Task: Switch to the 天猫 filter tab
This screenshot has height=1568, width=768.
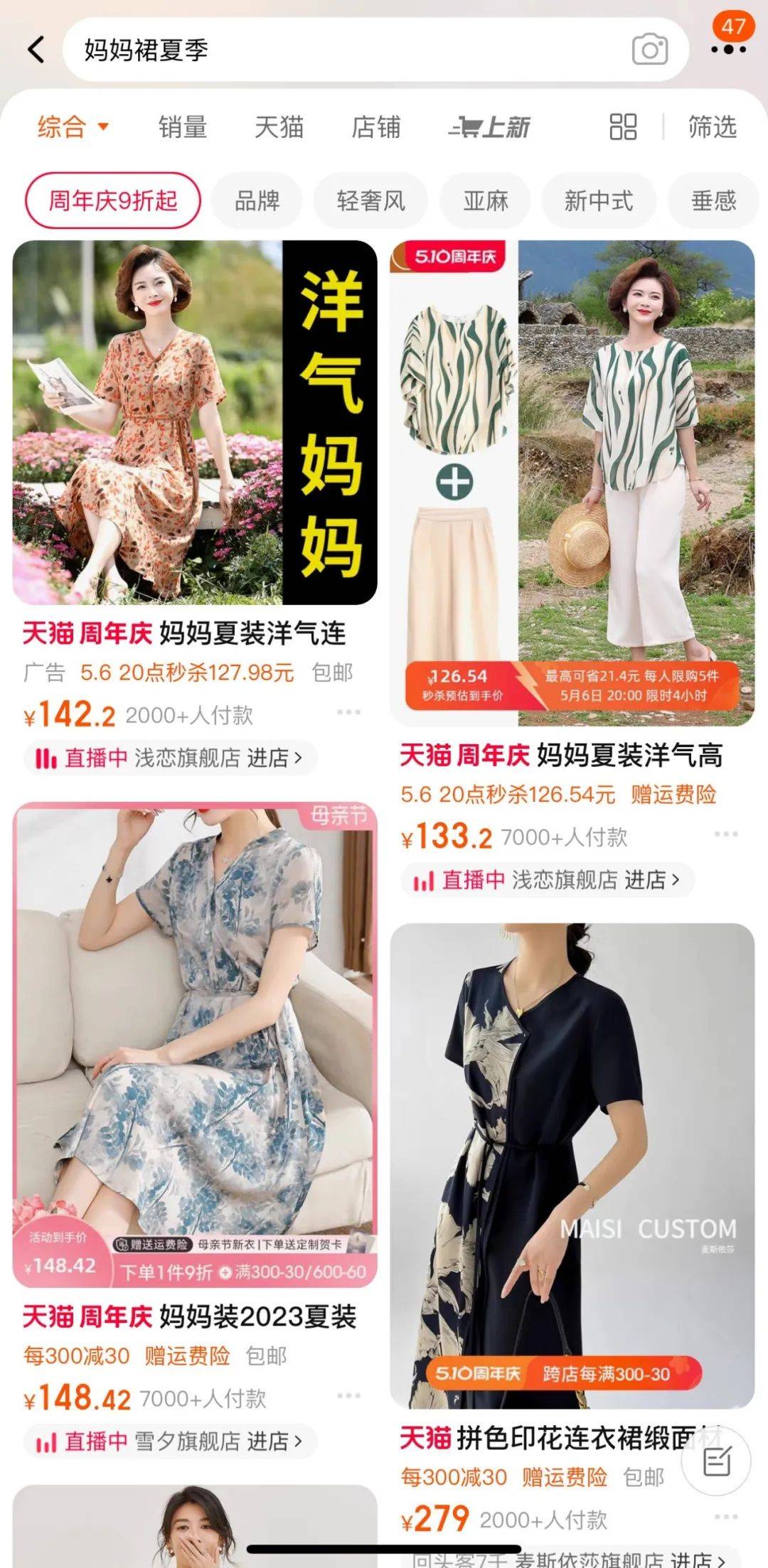Action: click(x=279, y=127)
